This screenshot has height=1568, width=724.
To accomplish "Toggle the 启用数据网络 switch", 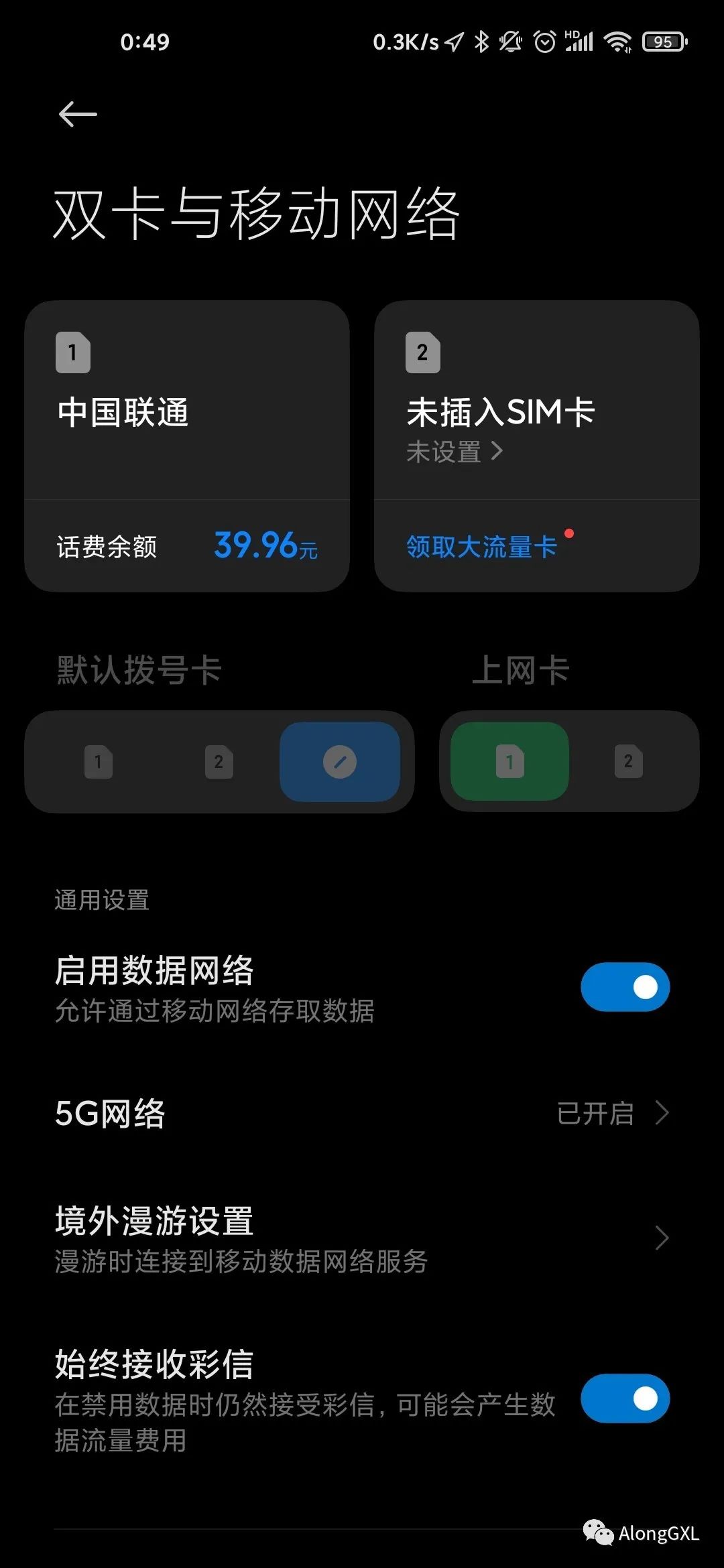I will point(625,987).
